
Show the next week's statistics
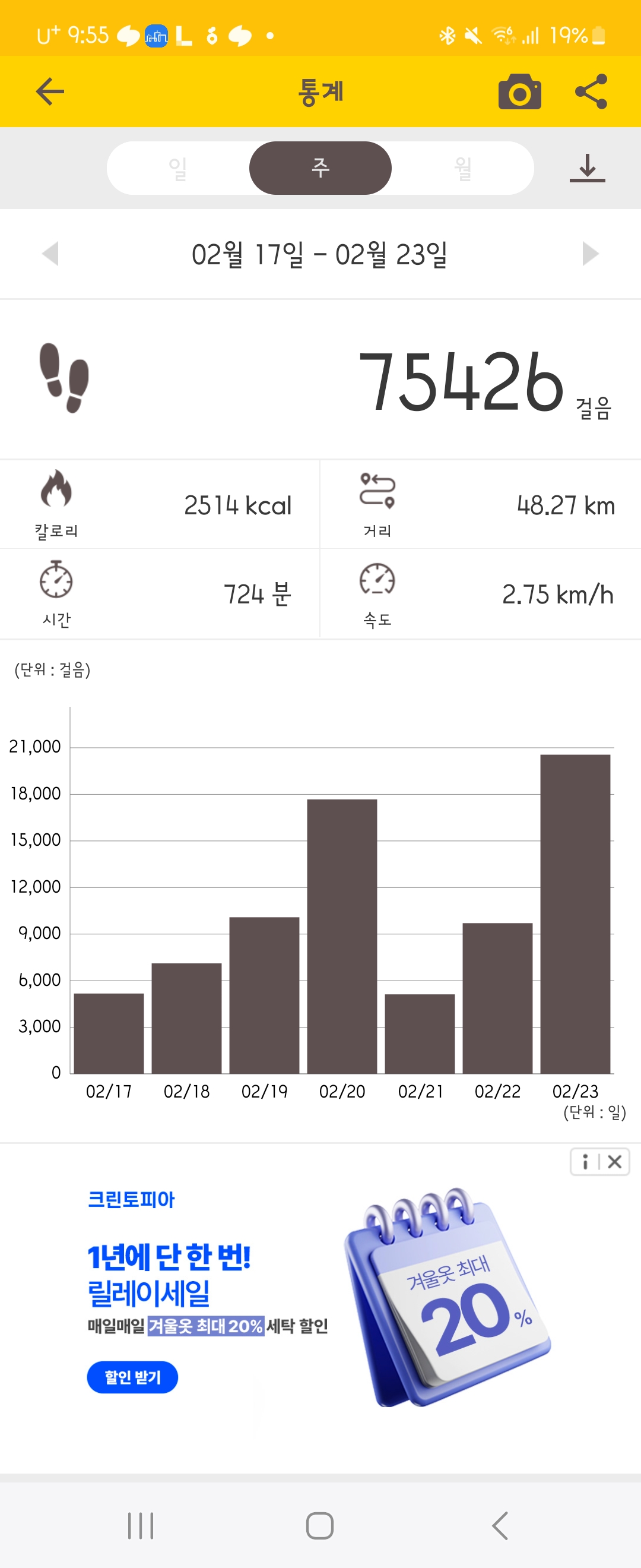tap(590, 254)
